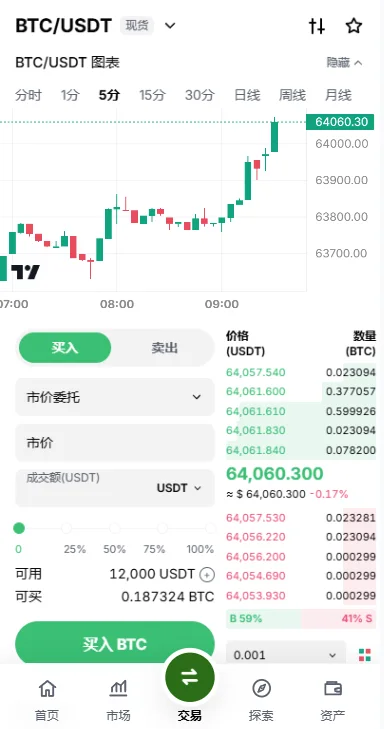Screen dimensions: 384x729
Task: Add funds via plus icon beside 12,000 USDT
Action: (x=207, y=575)
